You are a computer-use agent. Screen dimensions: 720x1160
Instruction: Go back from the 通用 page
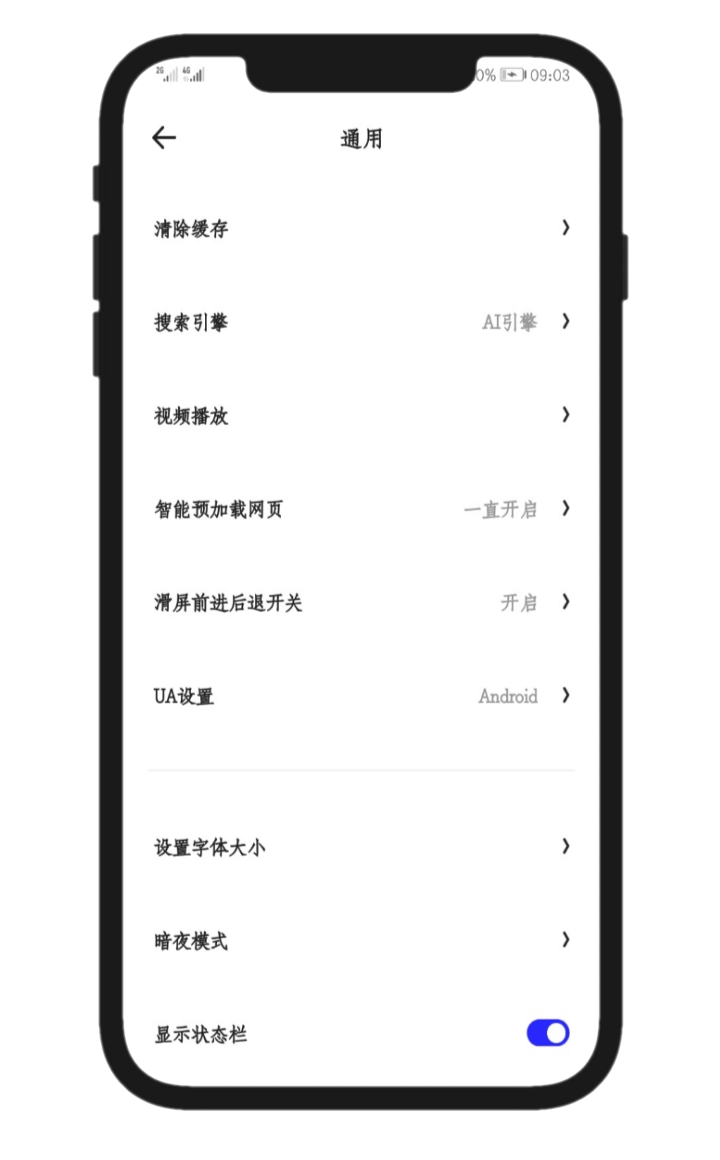(164, 138)
